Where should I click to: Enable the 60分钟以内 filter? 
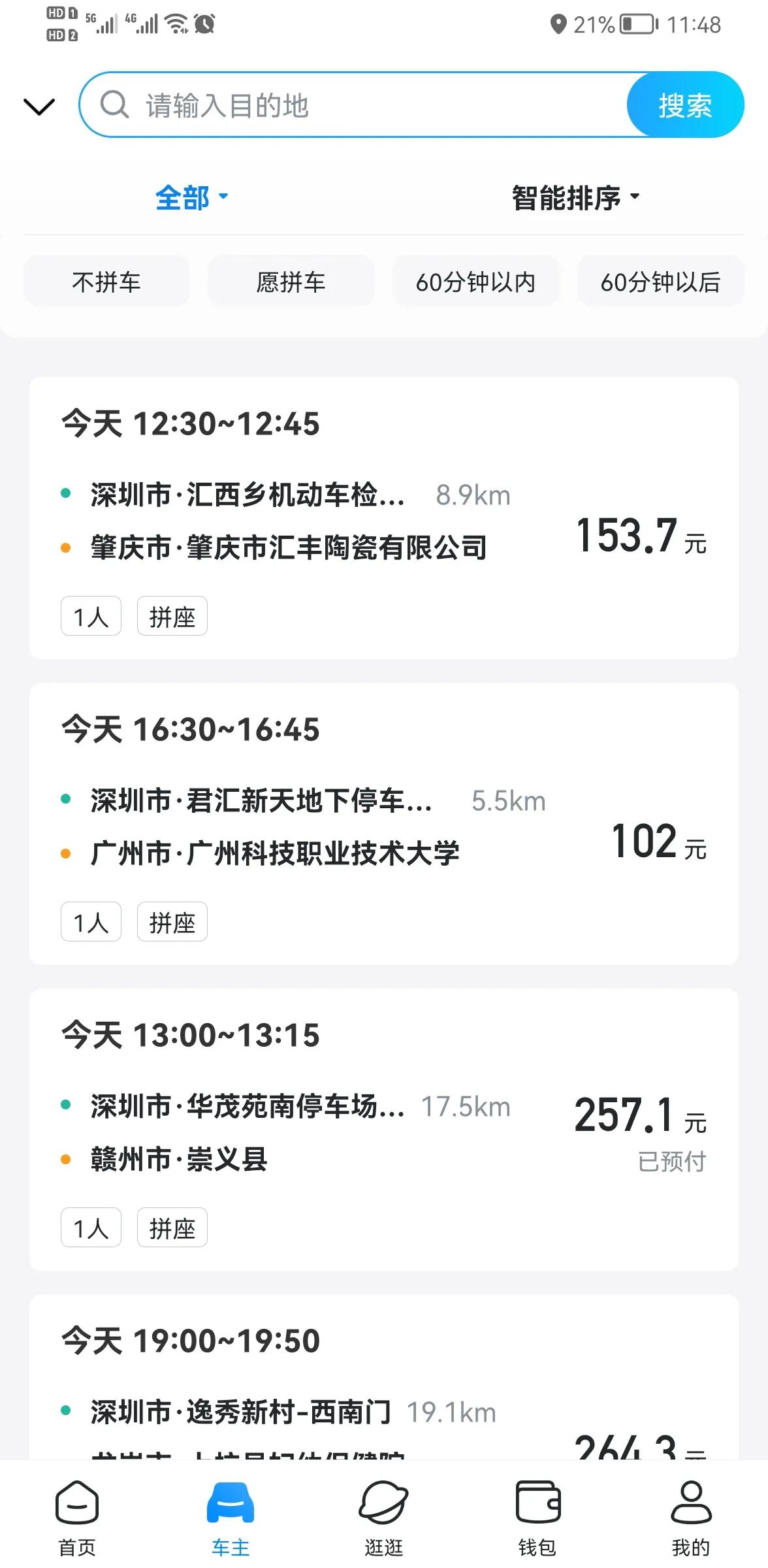point(476,282)
